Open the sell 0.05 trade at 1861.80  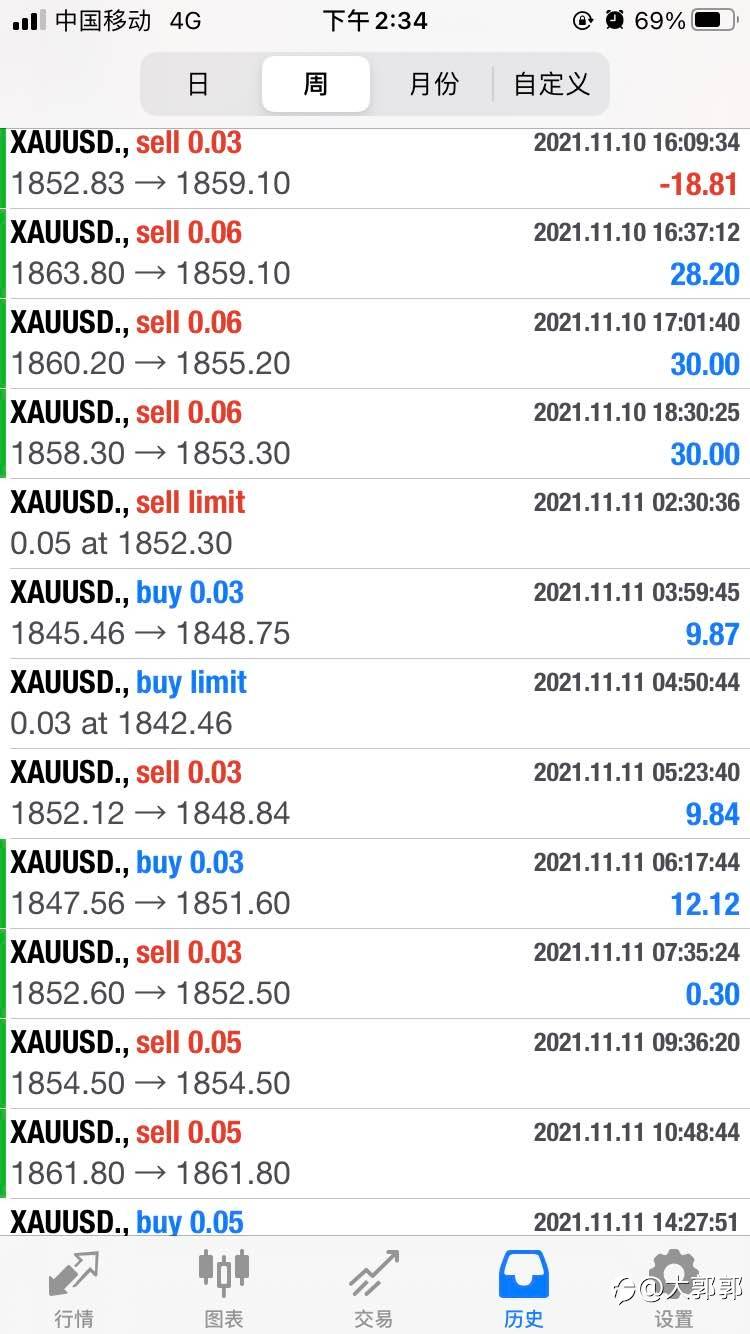(375, 1154)
